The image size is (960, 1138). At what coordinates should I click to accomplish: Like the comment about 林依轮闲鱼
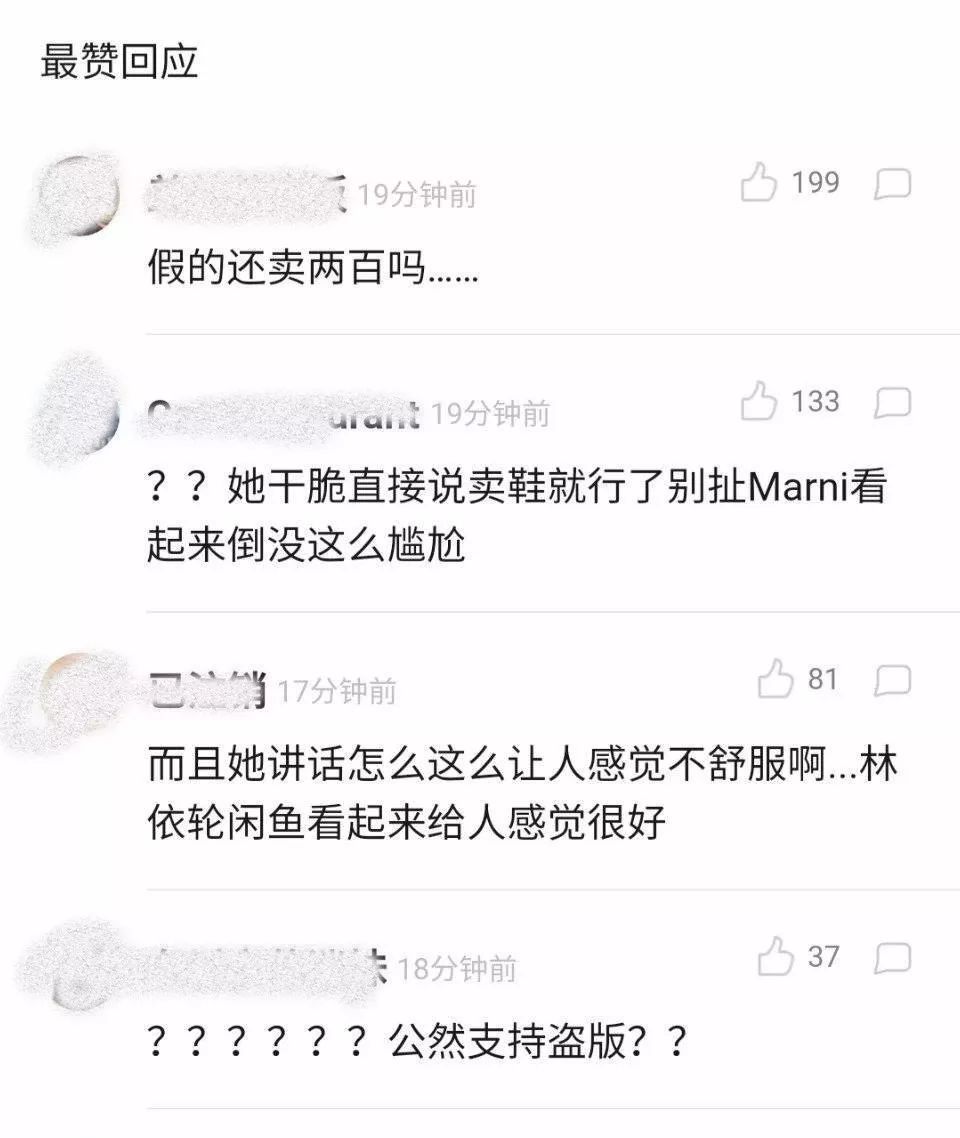[775, 680]
